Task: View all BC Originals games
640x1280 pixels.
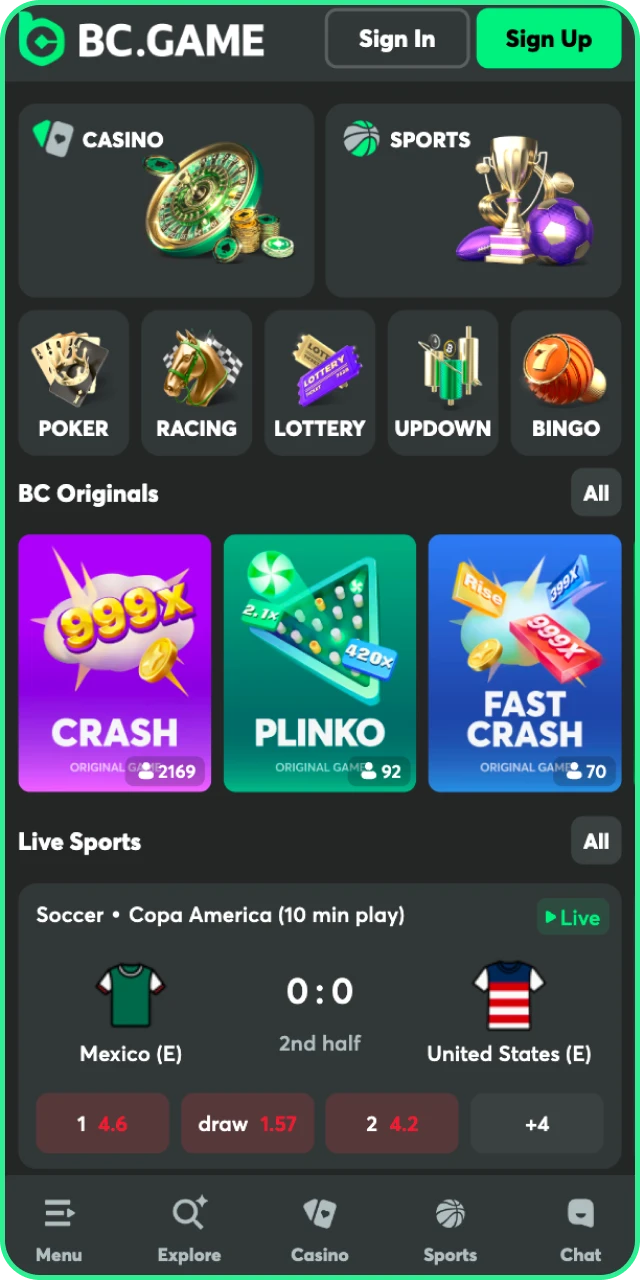Action: point(596,493)
